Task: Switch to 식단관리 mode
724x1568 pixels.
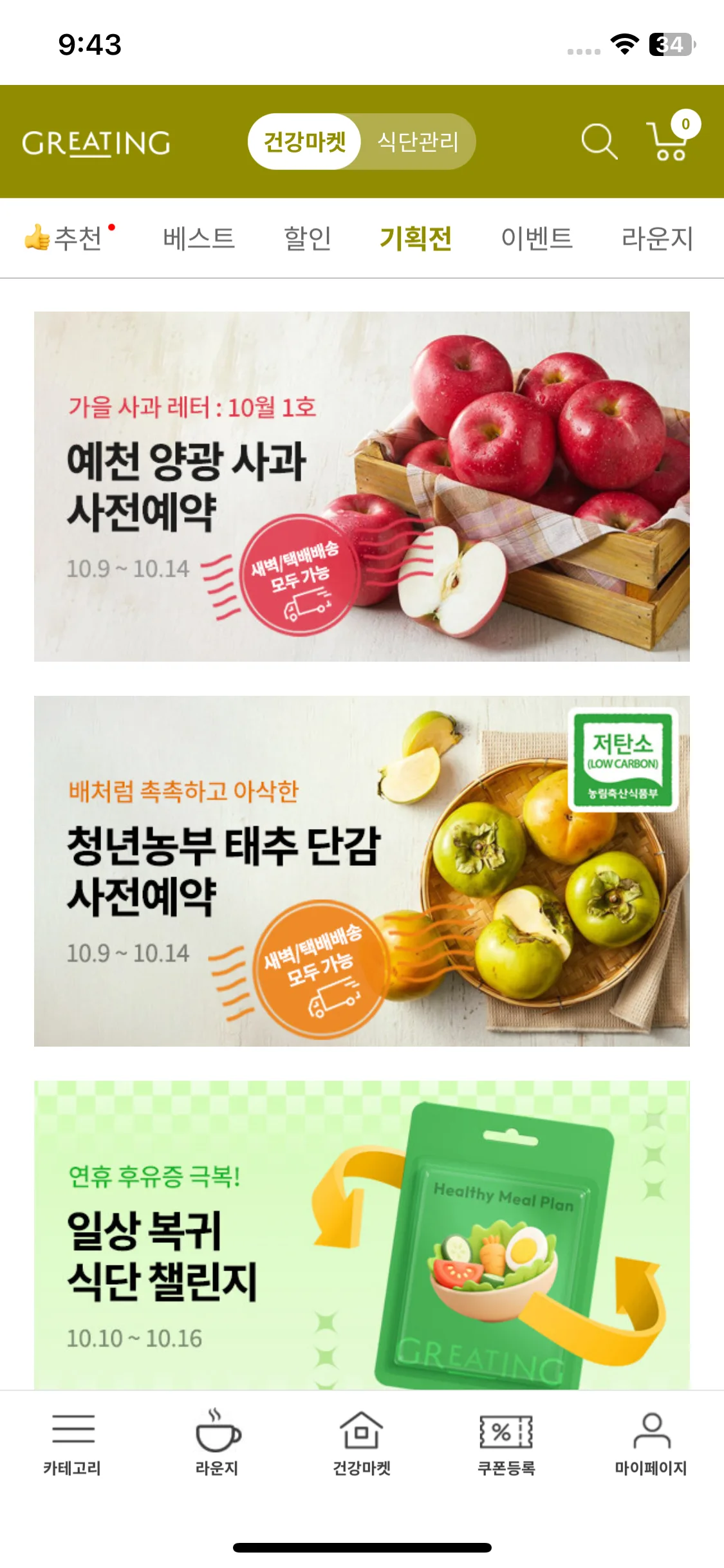Action: tap(418, 142)
